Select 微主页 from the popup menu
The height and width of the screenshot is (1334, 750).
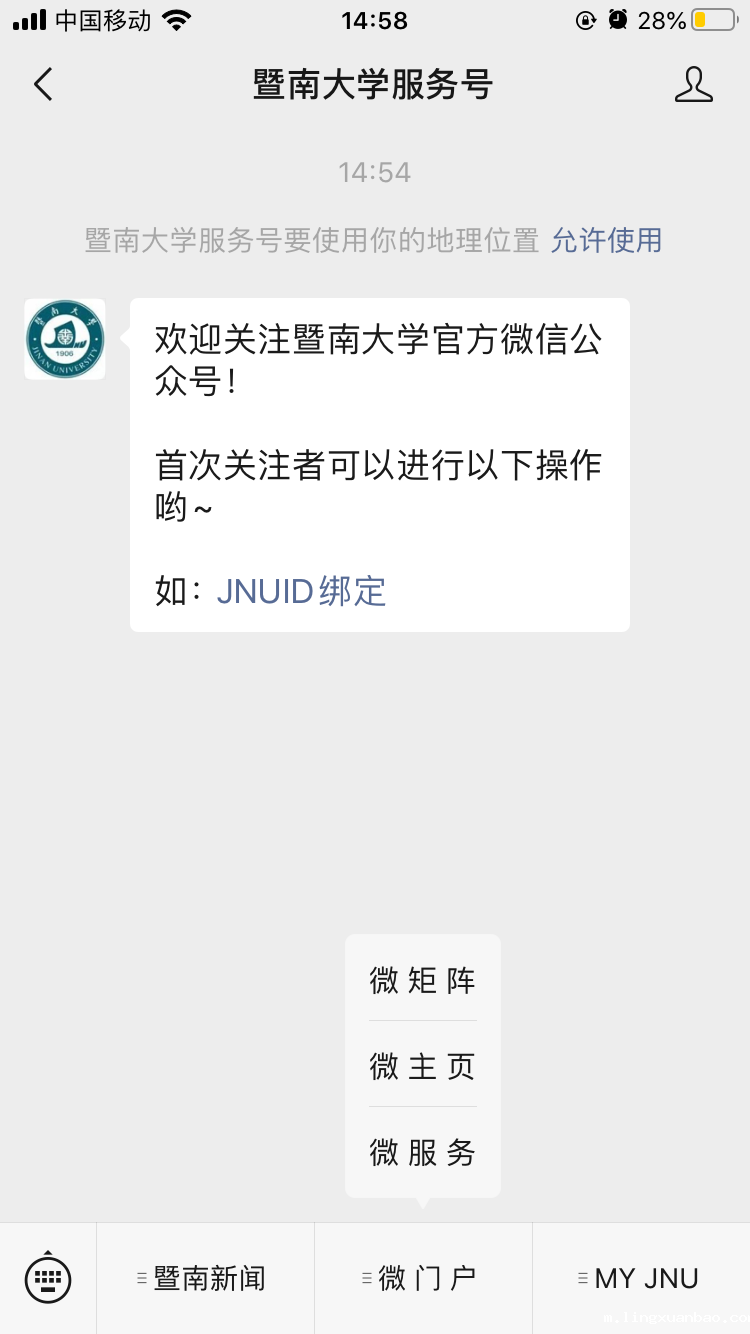(x=423, y=1066)
